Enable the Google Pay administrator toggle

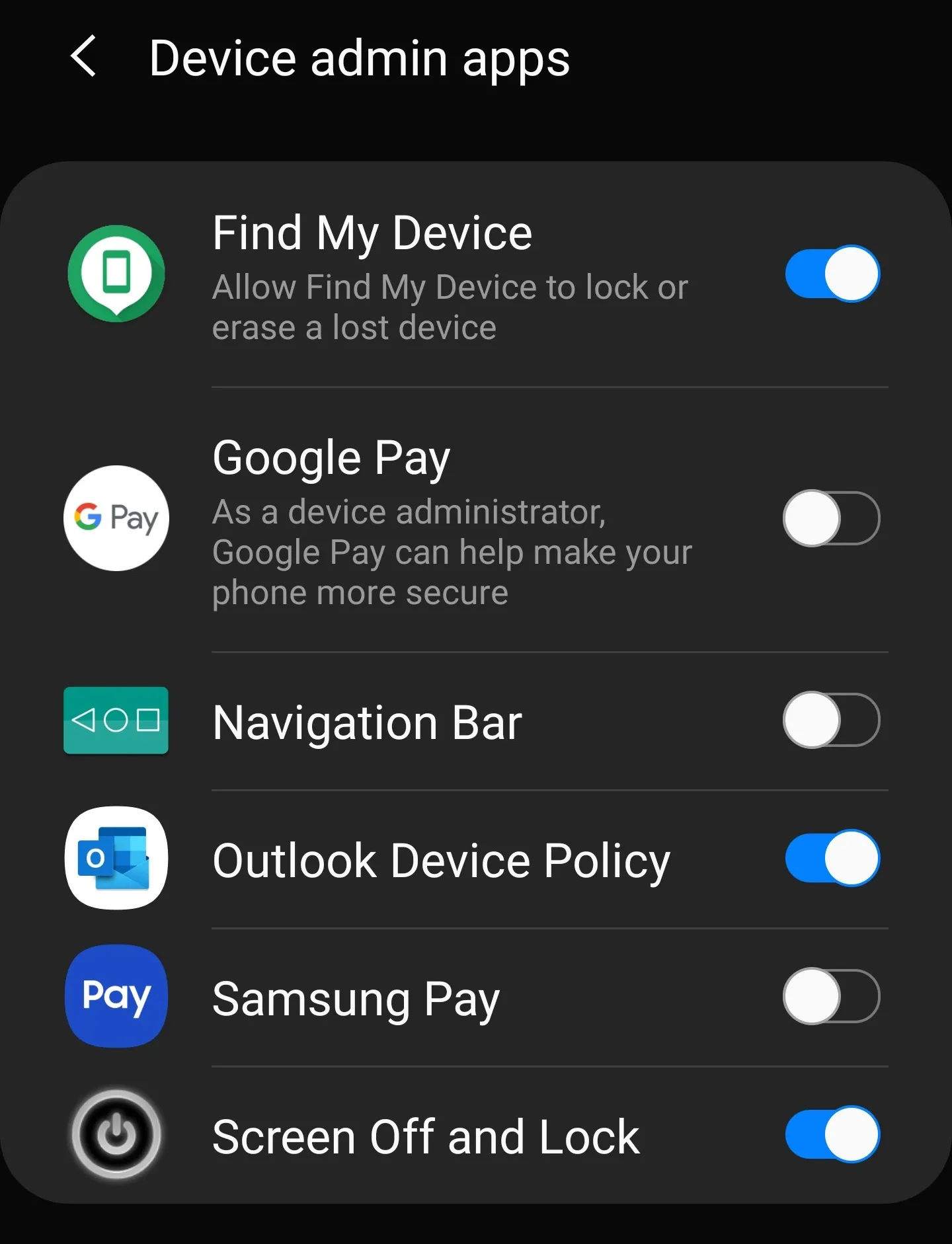coord(832,519)
